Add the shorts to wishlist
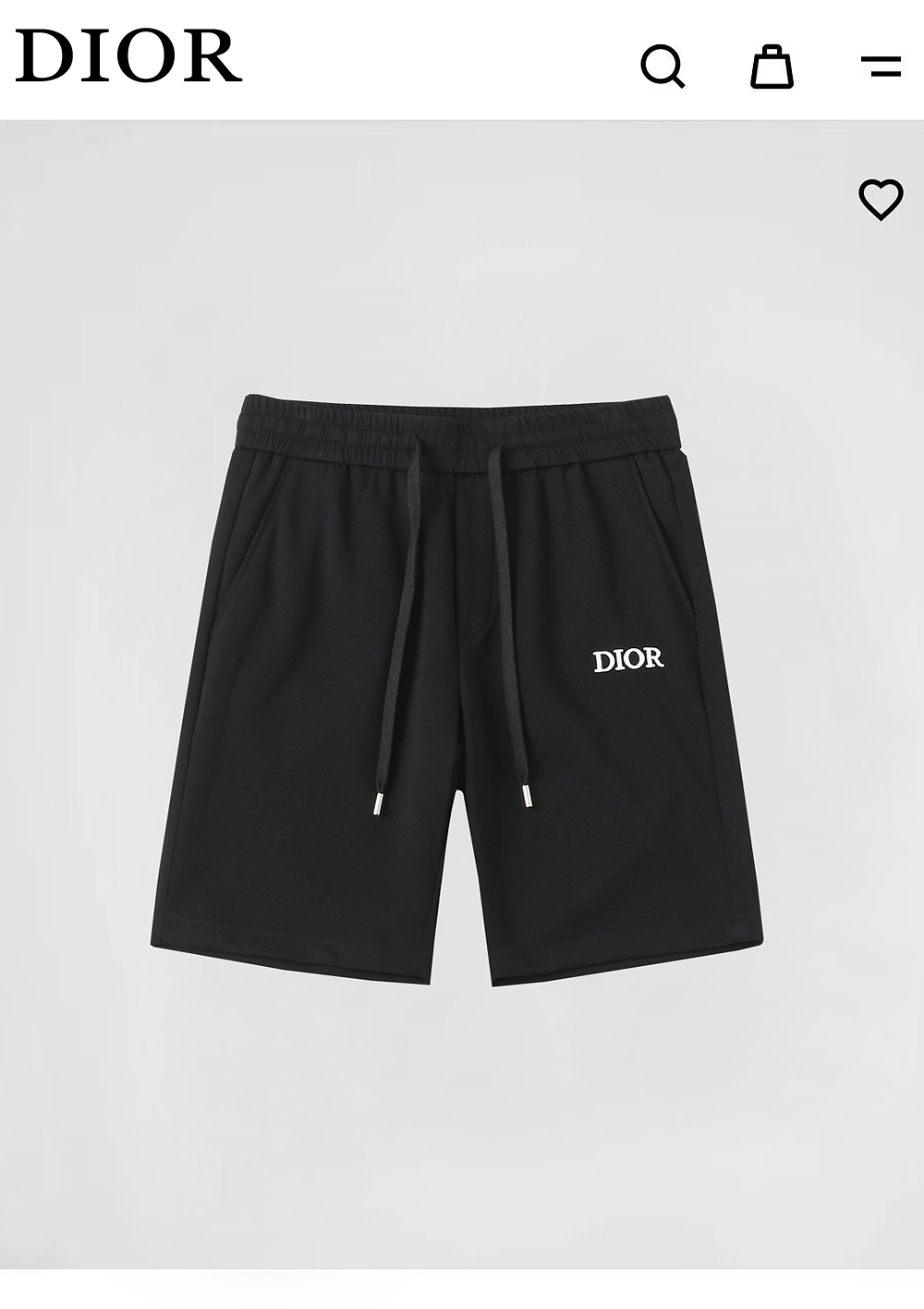Viewport: 924px width, 1309px height. pyautogui.click(x=881, y=199)
